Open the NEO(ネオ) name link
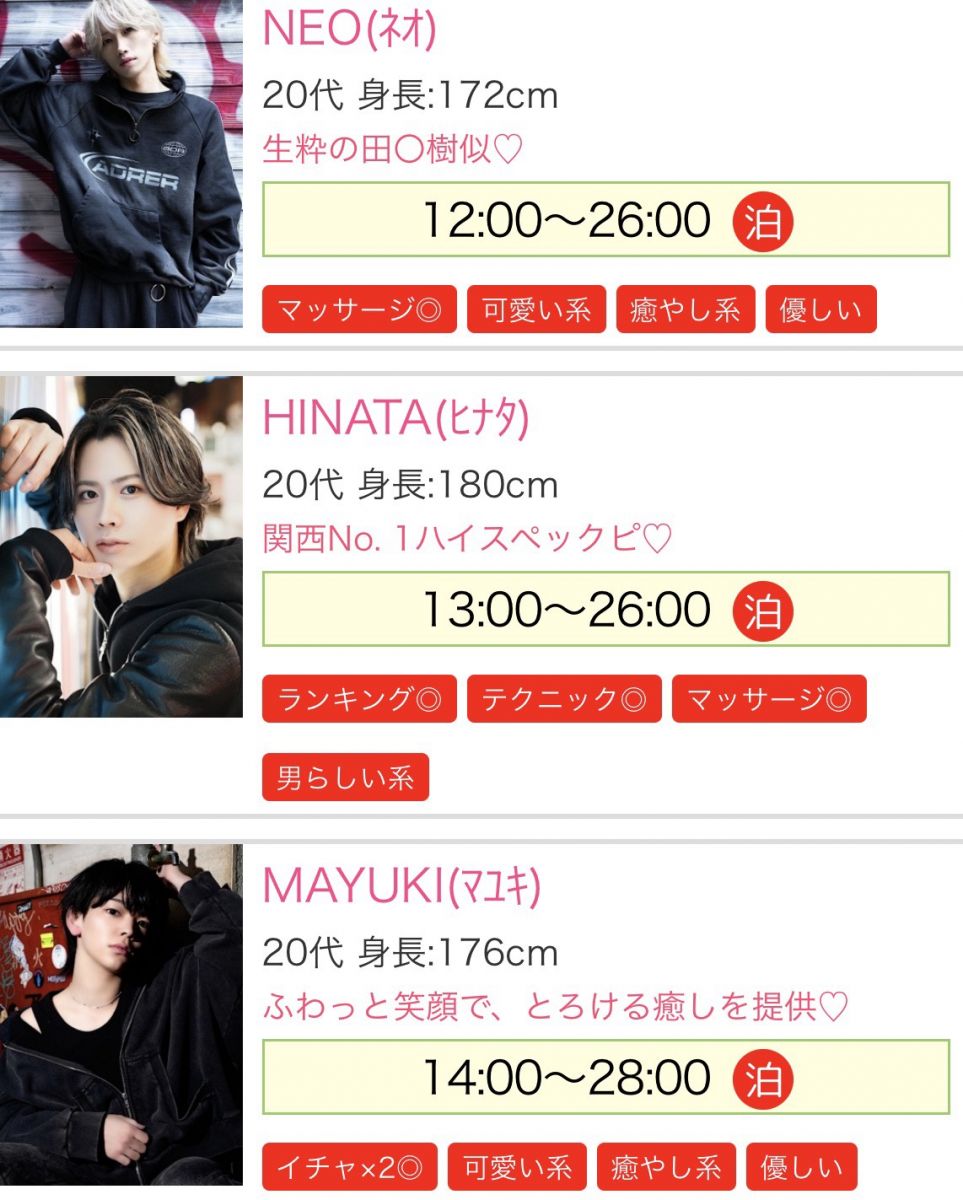The image size is (963, 1200). point(349,30)
